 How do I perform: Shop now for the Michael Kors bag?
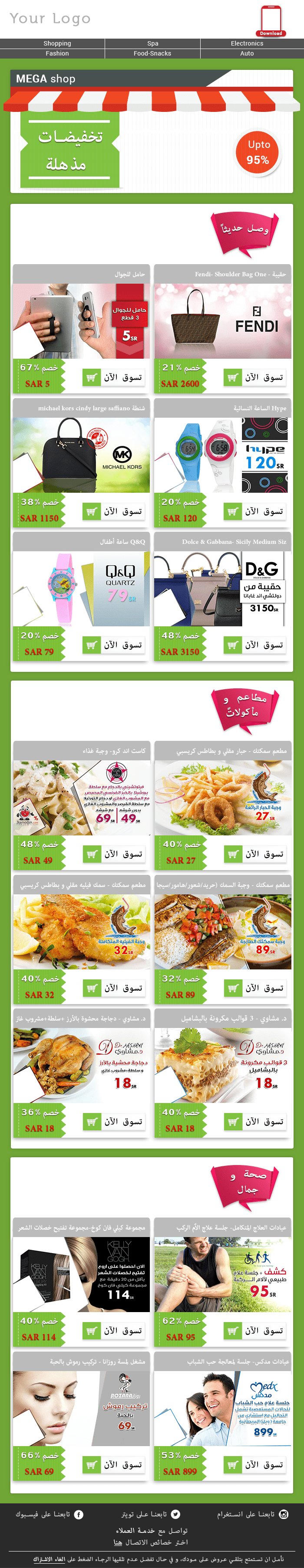point(114,511)
